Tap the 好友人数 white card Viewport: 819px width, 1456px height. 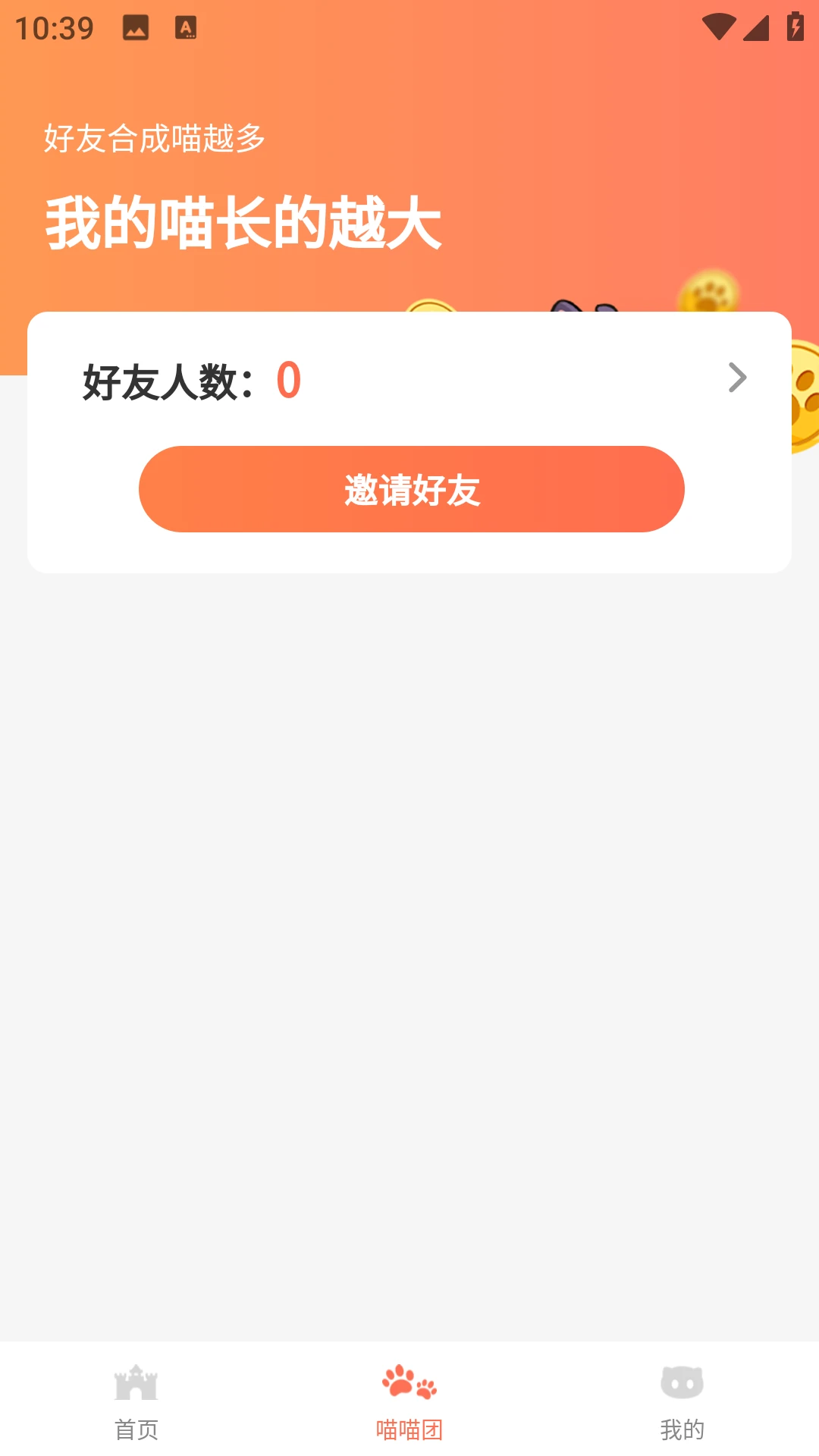[x=409, y=440]
